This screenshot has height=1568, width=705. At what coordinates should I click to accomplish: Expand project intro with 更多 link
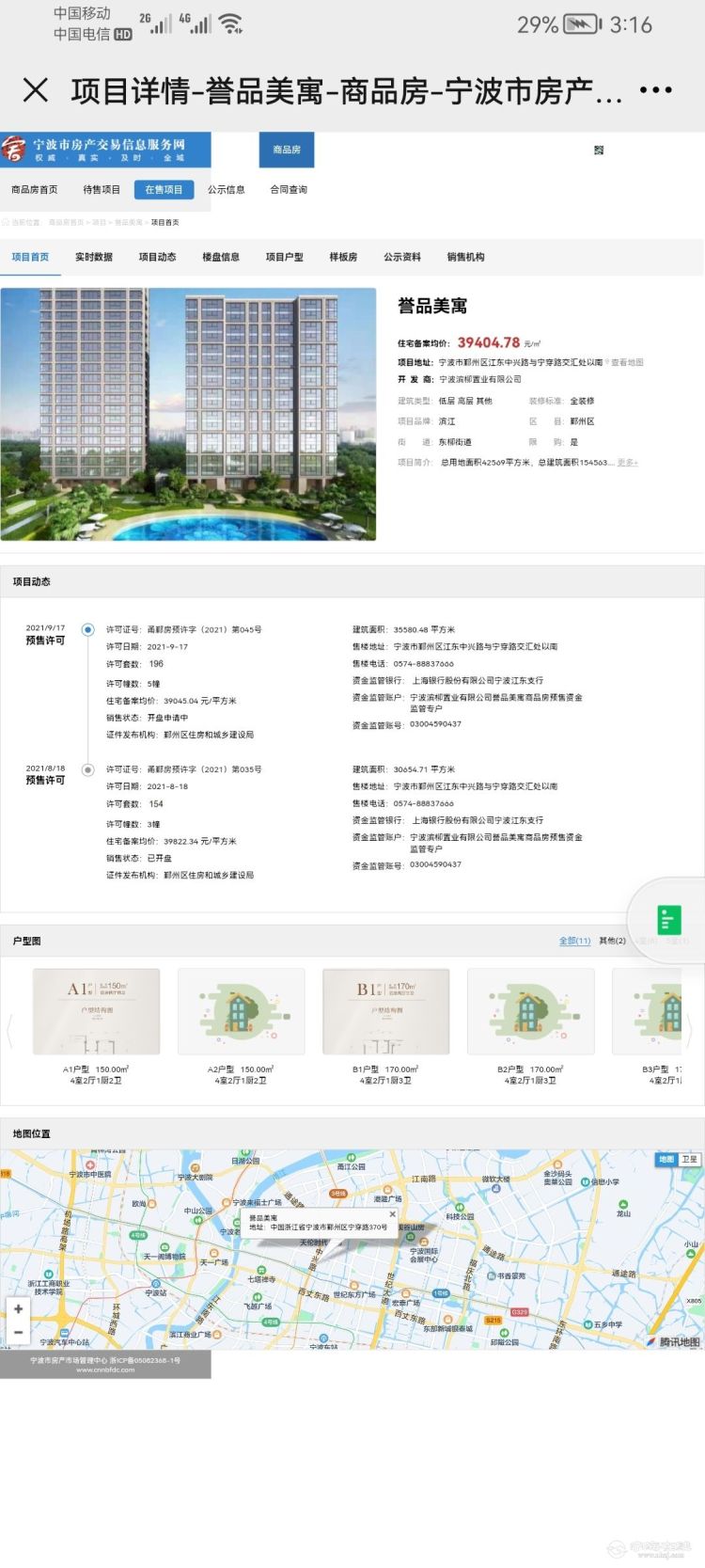coord(627,463)
